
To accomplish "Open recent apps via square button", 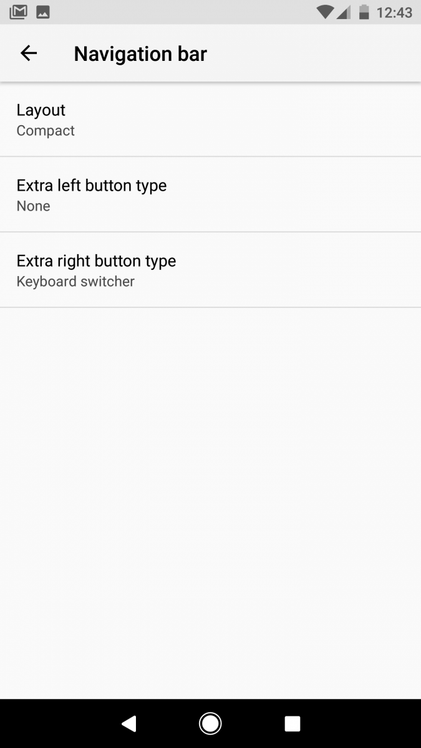I will [x=292, y=724].
